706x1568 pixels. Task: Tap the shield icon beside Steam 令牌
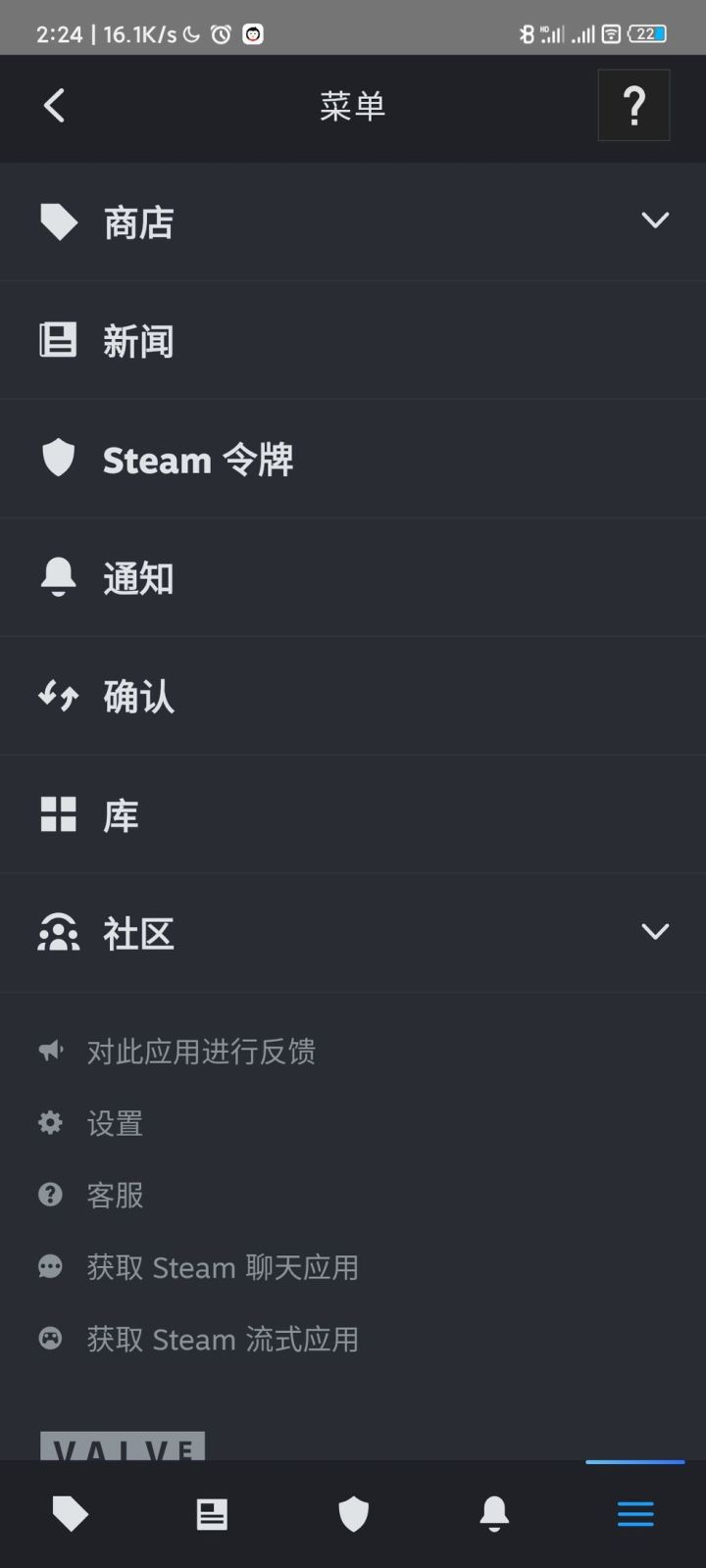pos(58,459)
